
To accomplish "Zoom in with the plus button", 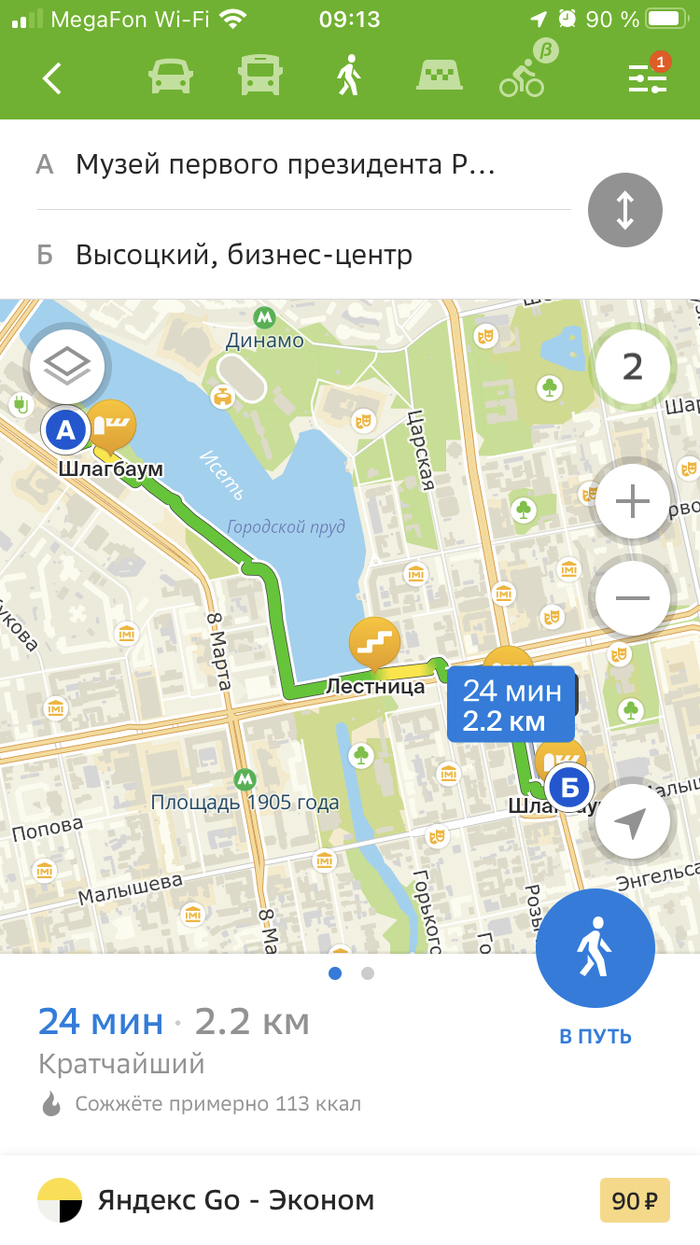I will point(632,502).
